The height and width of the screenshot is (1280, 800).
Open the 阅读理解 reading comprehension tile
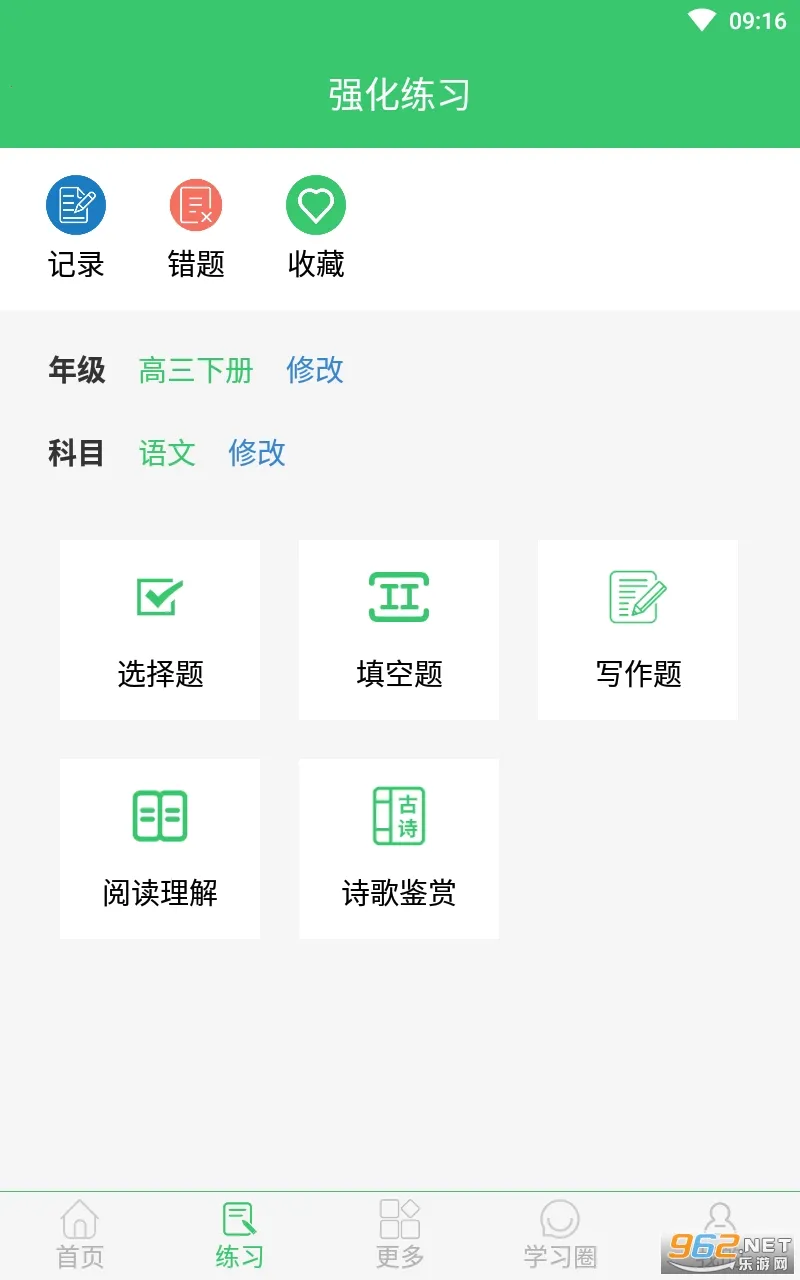[x=159, y=848]
